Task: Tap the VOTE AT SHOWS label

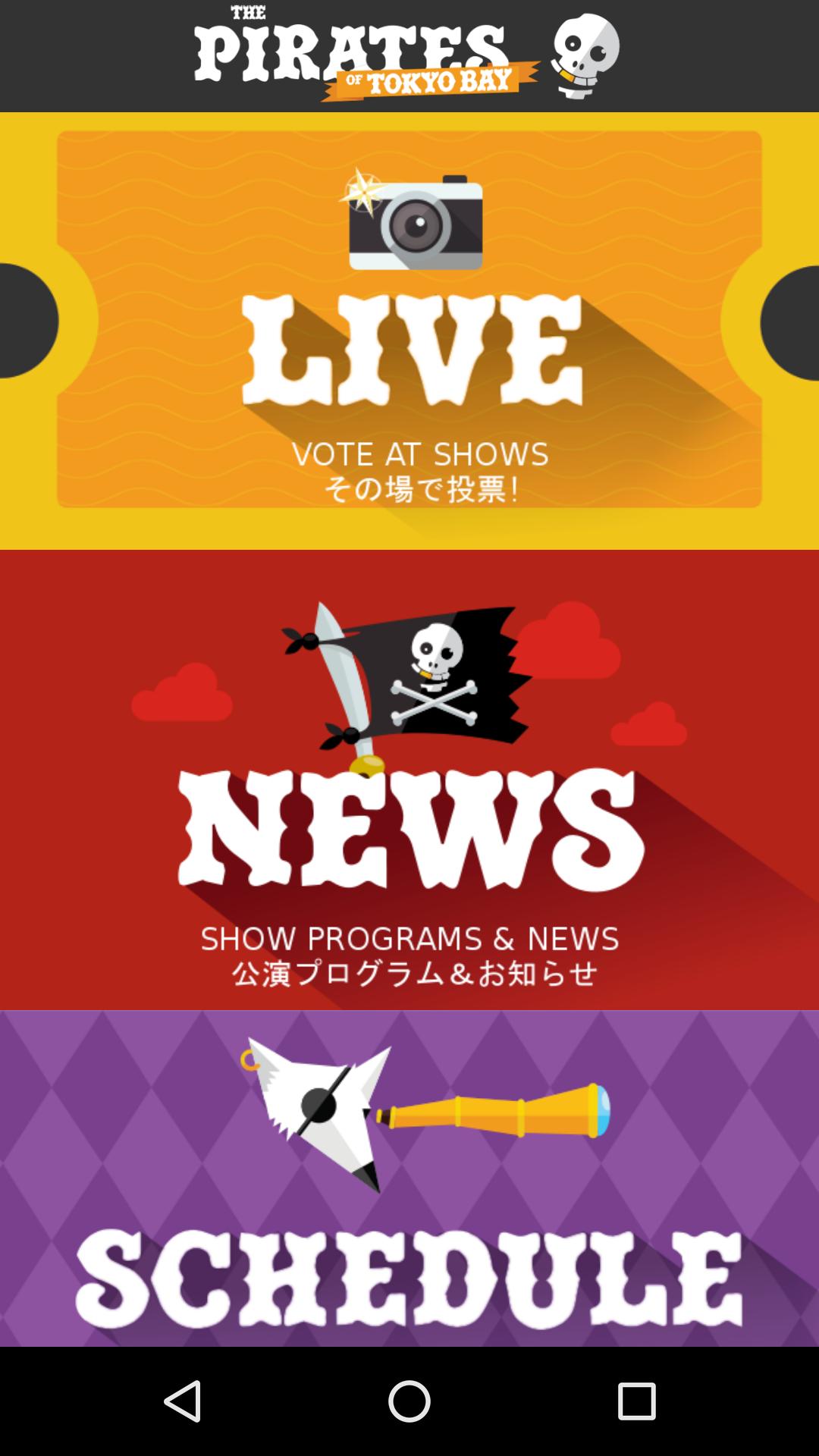Action: click(421, 453)
